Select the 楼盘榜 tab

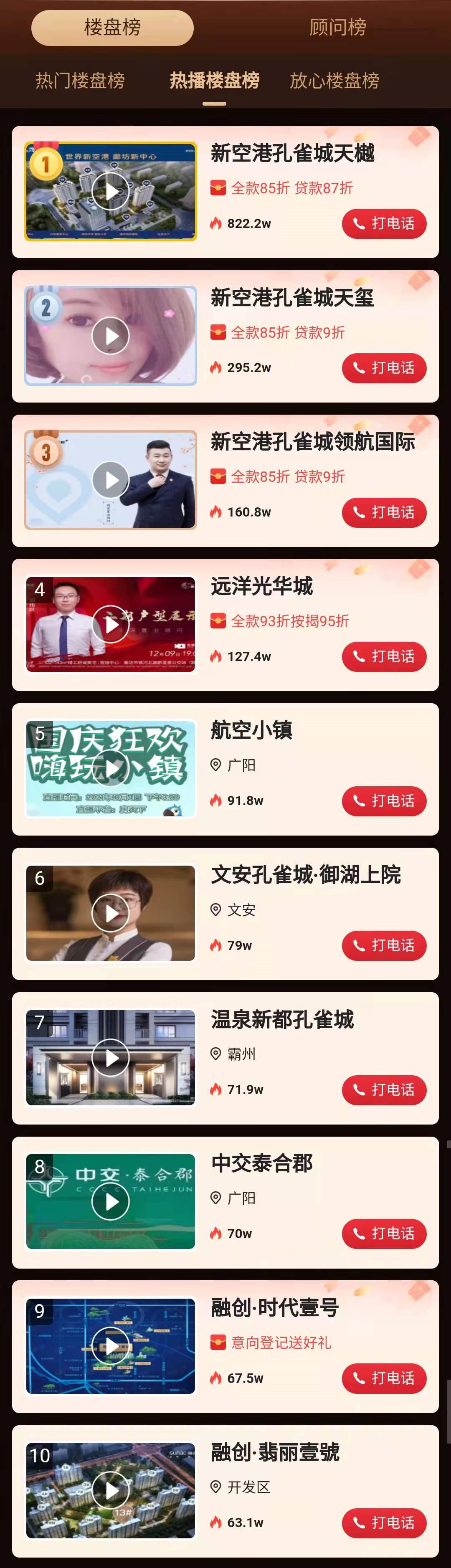coord(113,28)
